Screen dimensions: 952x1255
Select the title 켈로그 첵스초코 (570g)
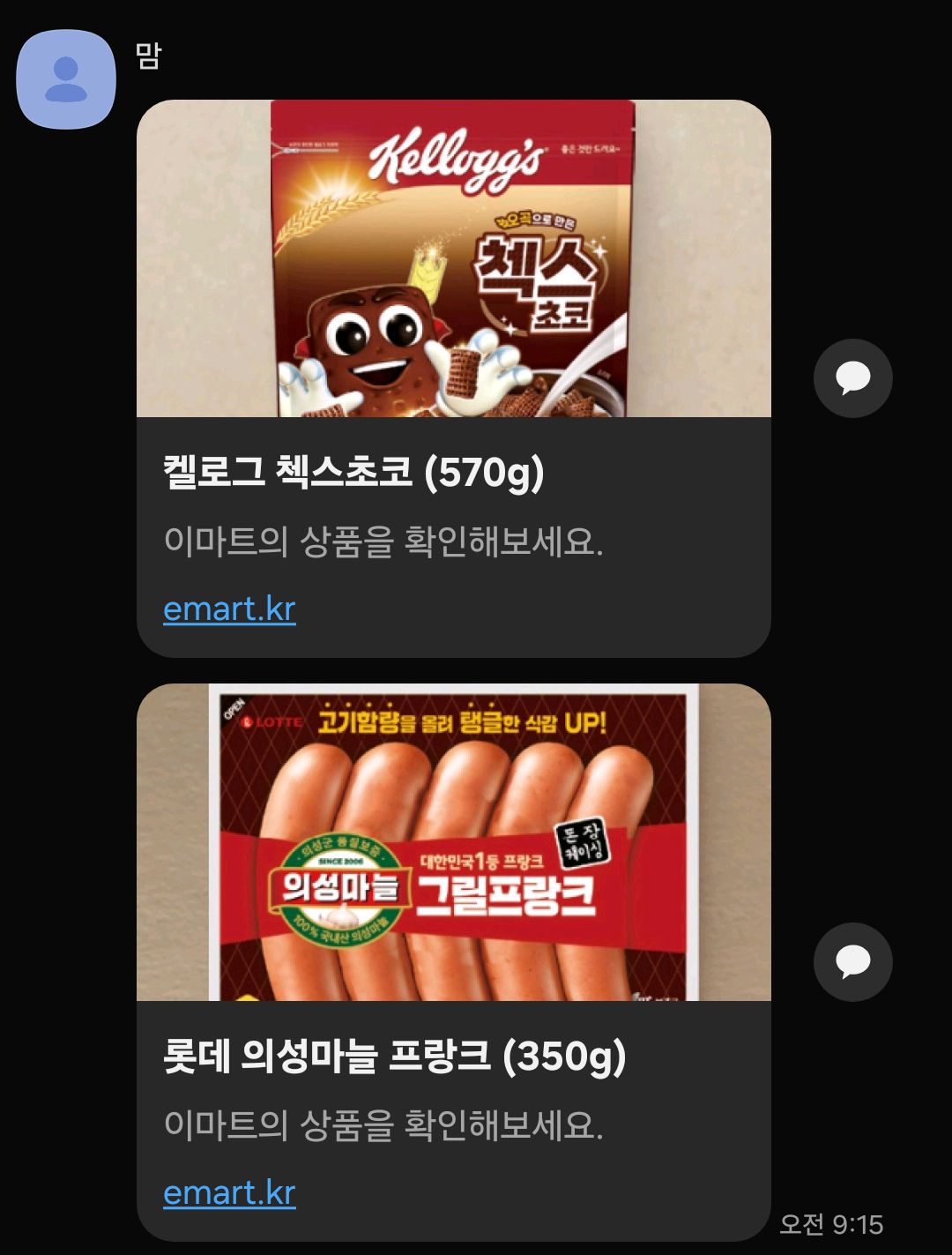pos(354,474)
